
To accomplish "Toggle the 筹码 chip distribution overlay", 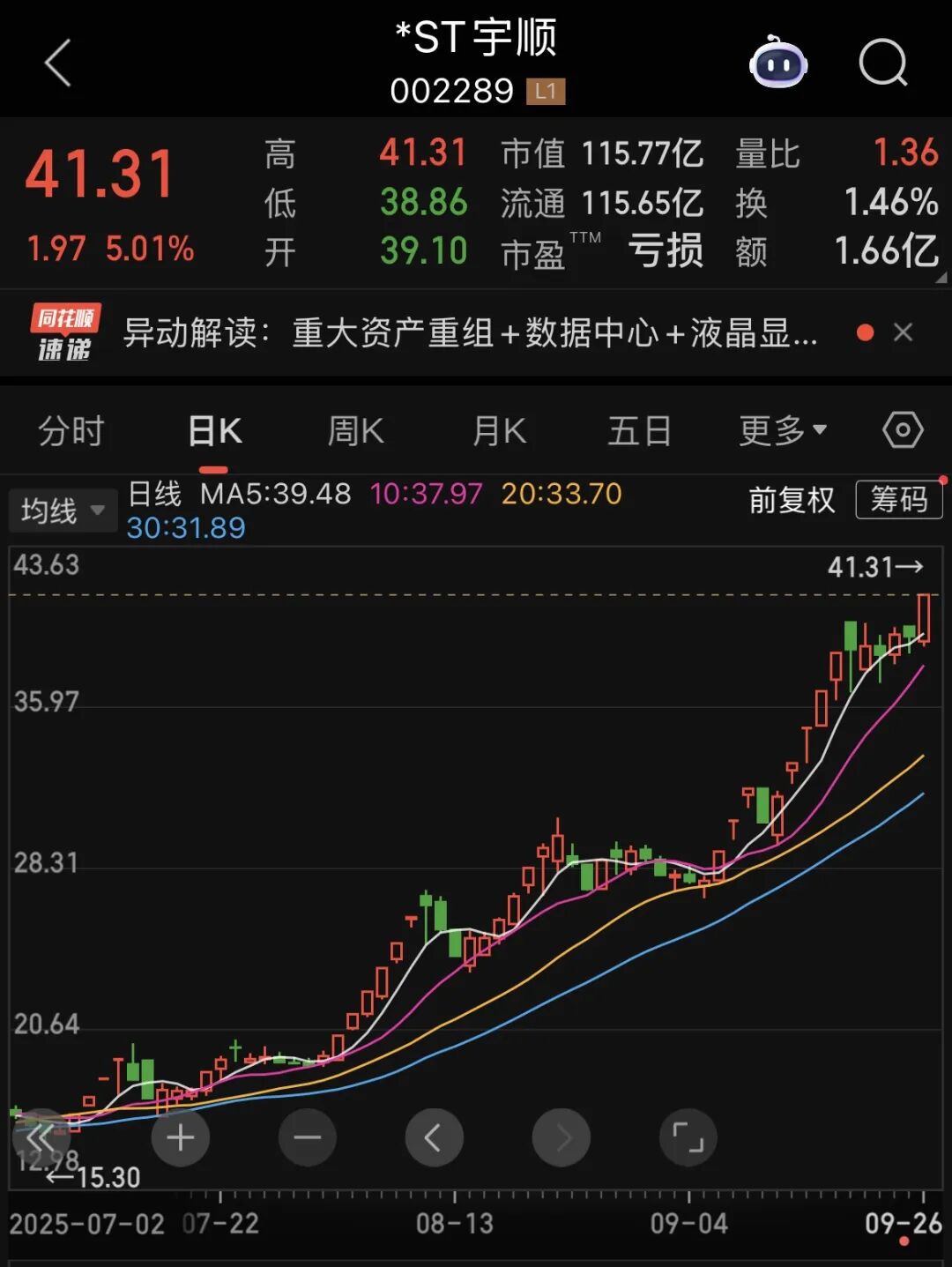I will (898, 500).
